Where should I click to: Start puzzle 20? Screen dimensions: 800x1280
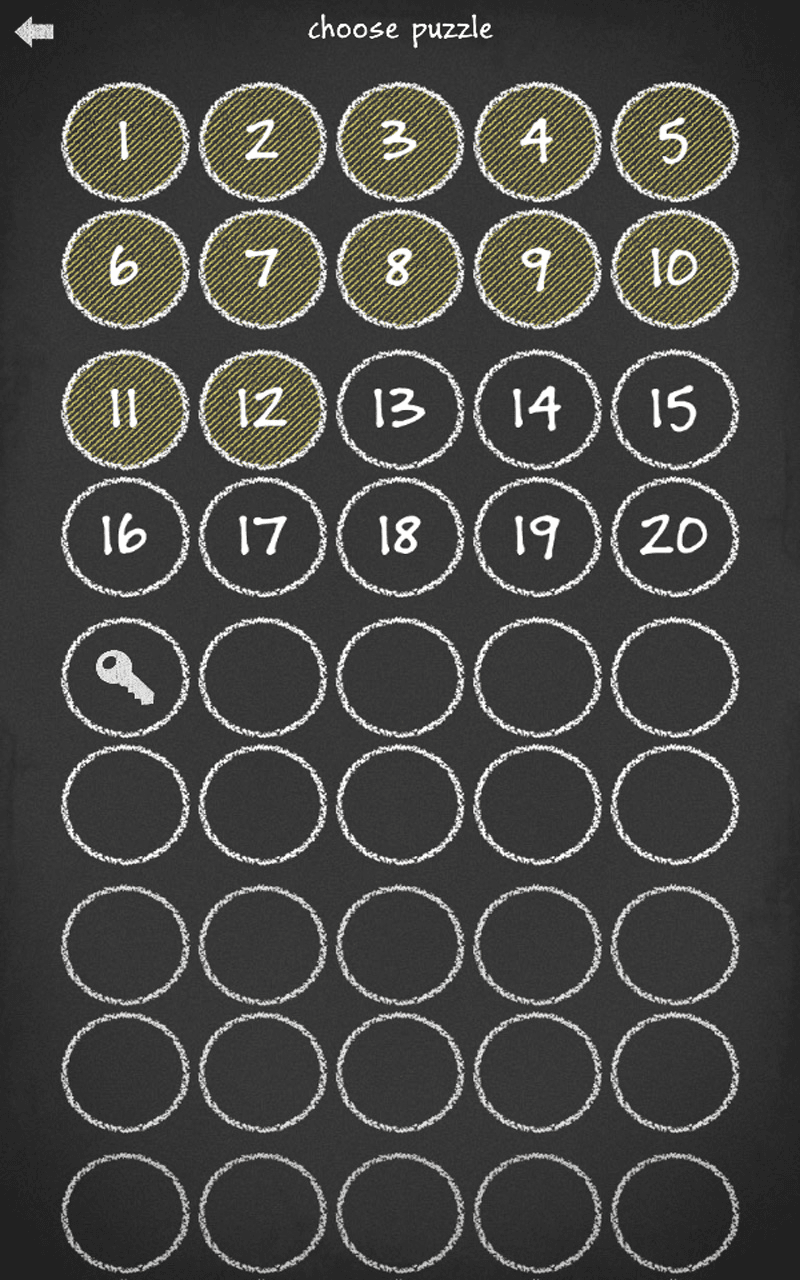(675, 536)
